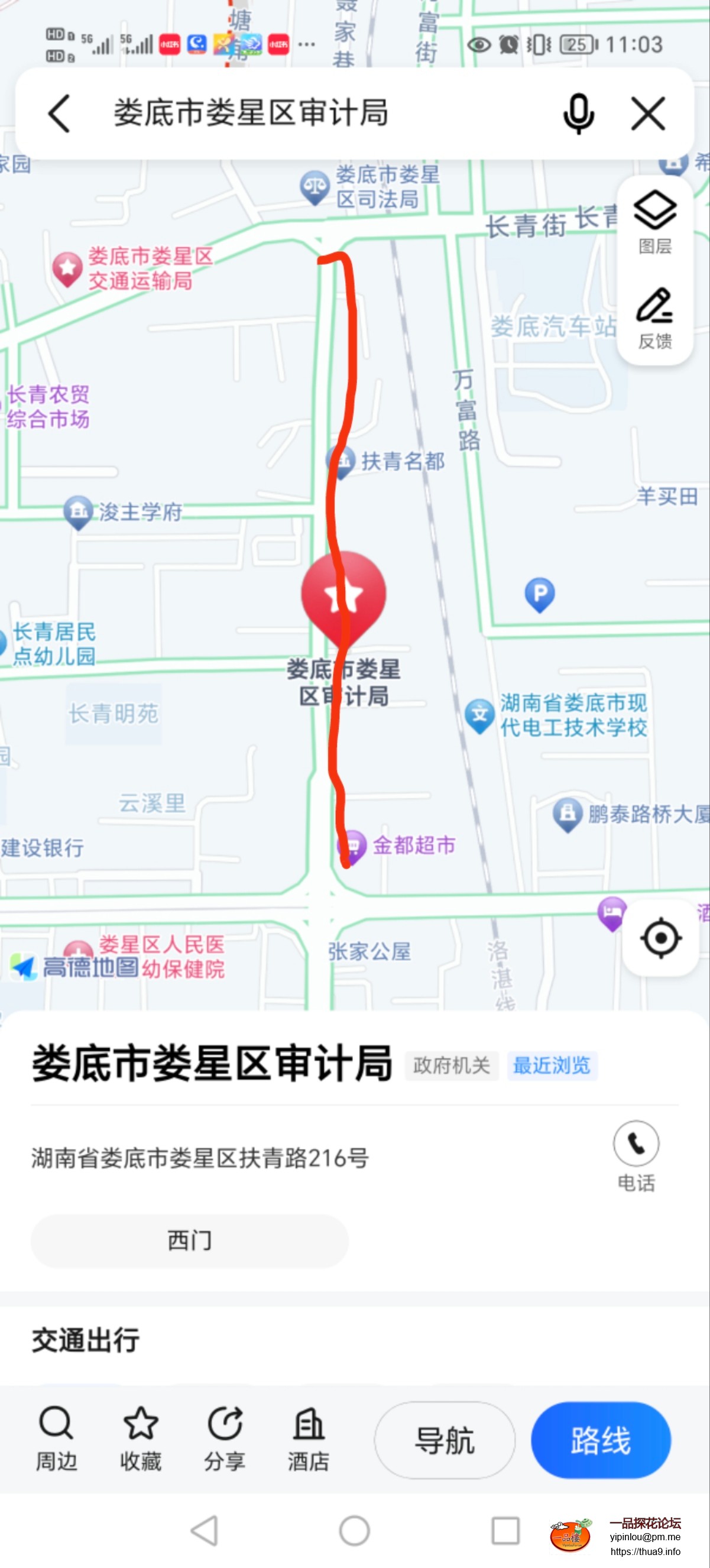Select the 西门 entrance button

click(x=189, y=1241)
